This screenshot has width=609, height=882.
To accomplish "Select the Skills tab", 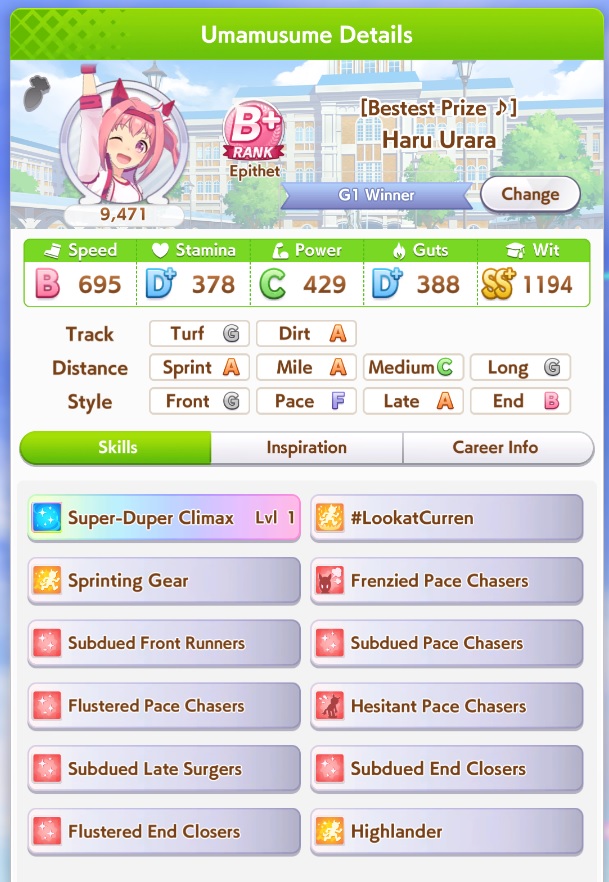I will click(x=117, y=448).
